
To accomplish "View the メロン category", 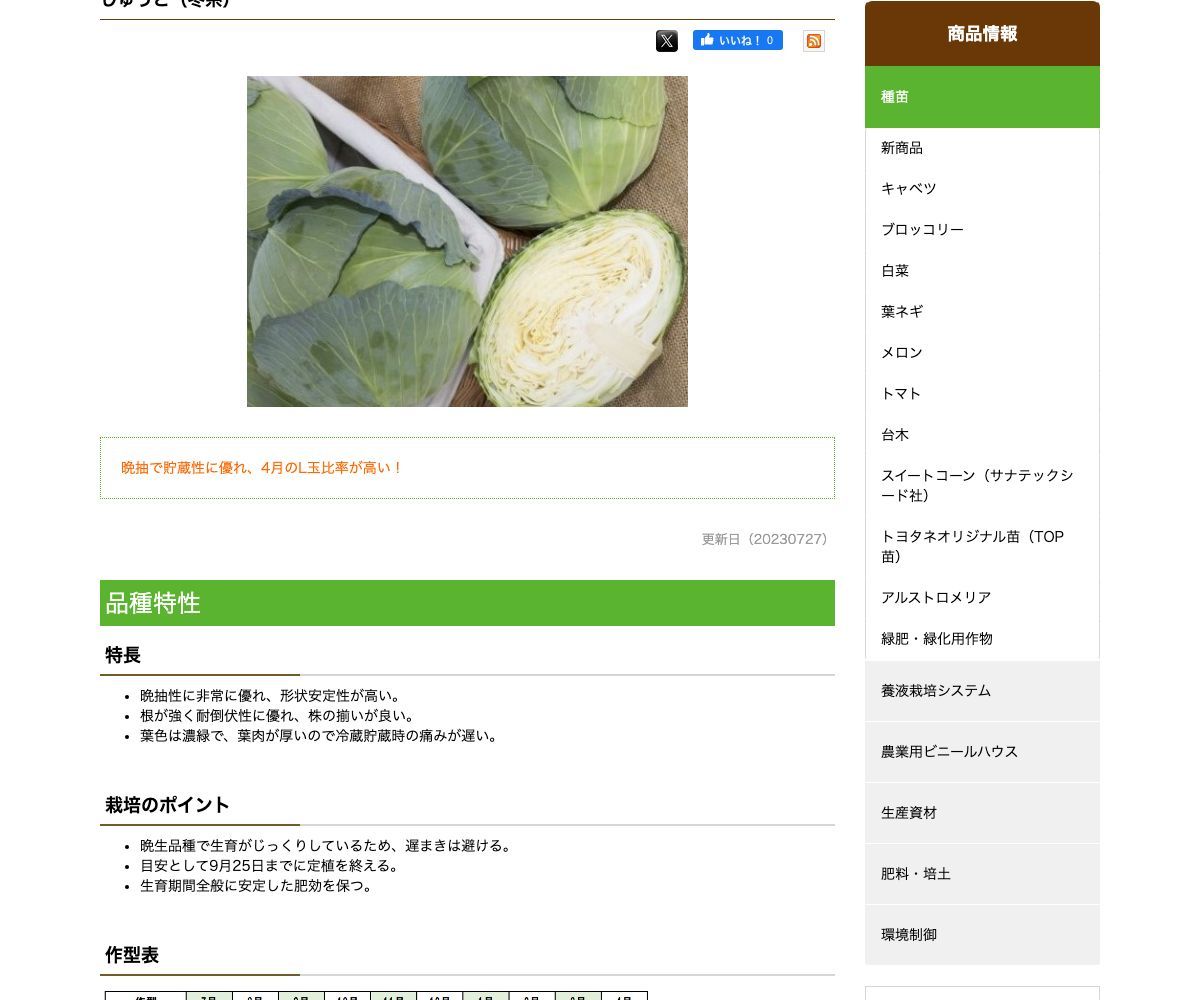I will click(902, 353).
